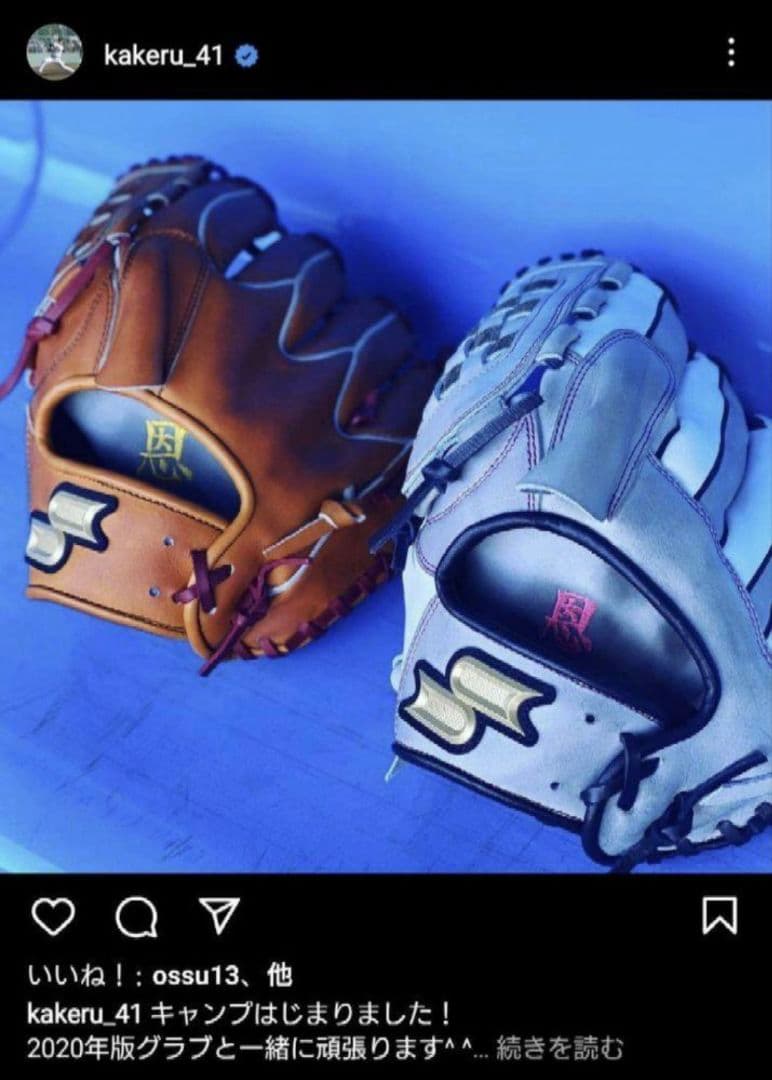Screen dimensions: 772x1080
Task: Save this post with the bookmark icon
Action: tap(719, 916)
